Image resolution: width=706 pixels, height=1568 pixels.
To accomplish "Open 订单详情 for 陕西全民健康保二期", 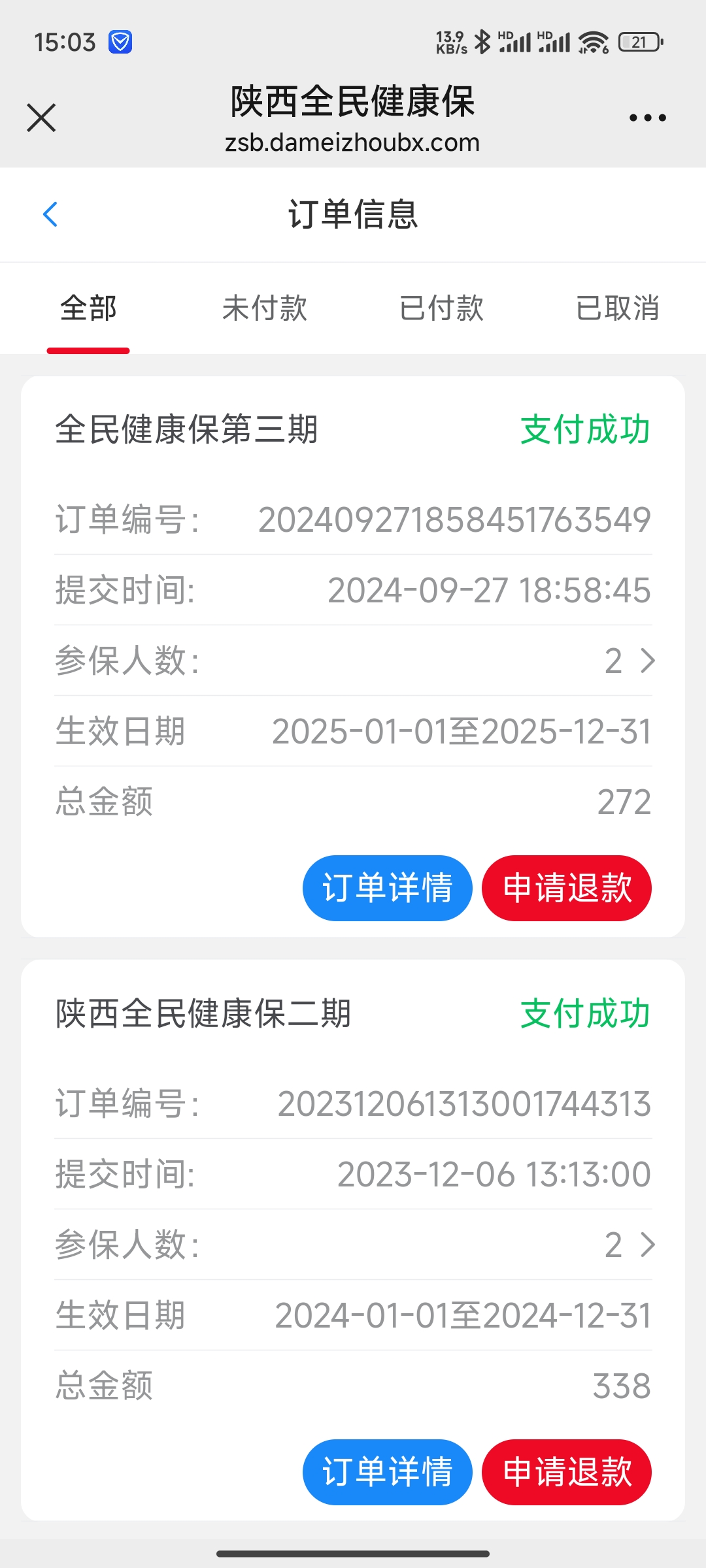I will pyautogui.click(x=388, y=1472).
